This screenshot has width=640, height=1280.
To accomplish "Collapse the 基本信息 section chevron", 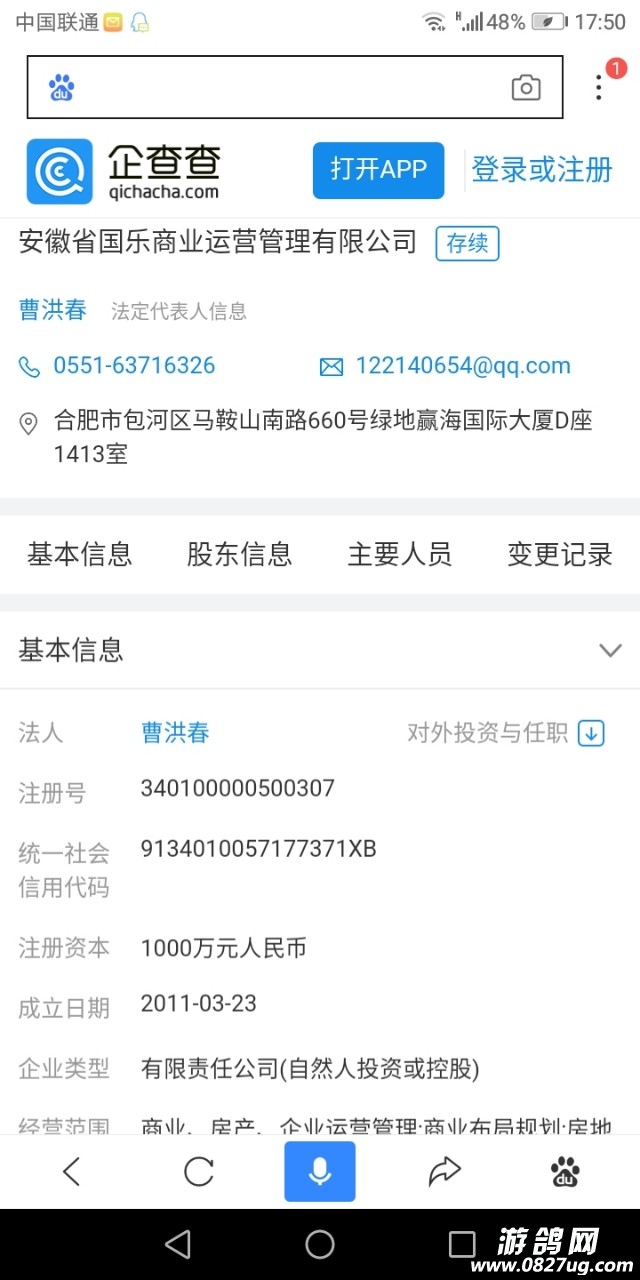I will (610, 650).
